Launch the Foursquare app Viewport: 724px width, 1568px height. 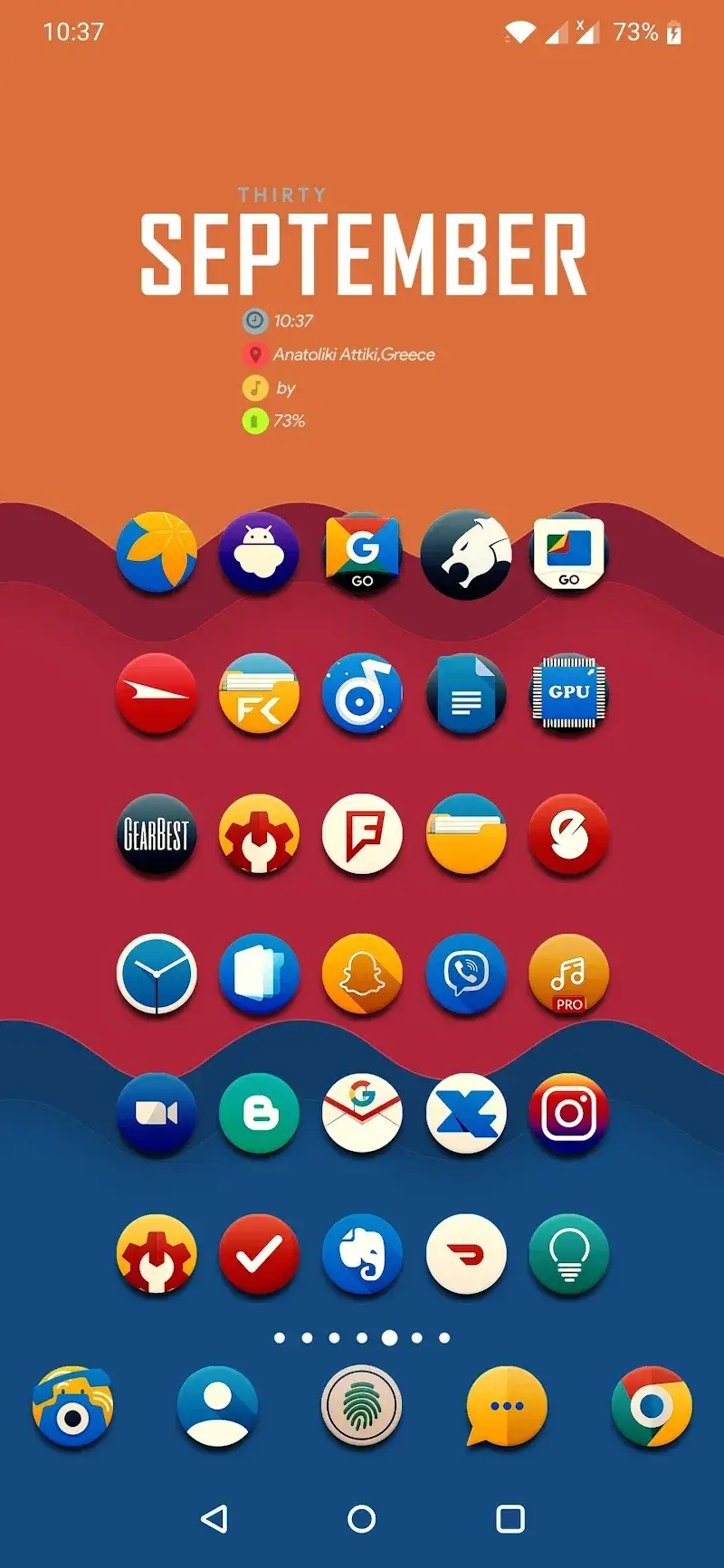tap(362, 833)
